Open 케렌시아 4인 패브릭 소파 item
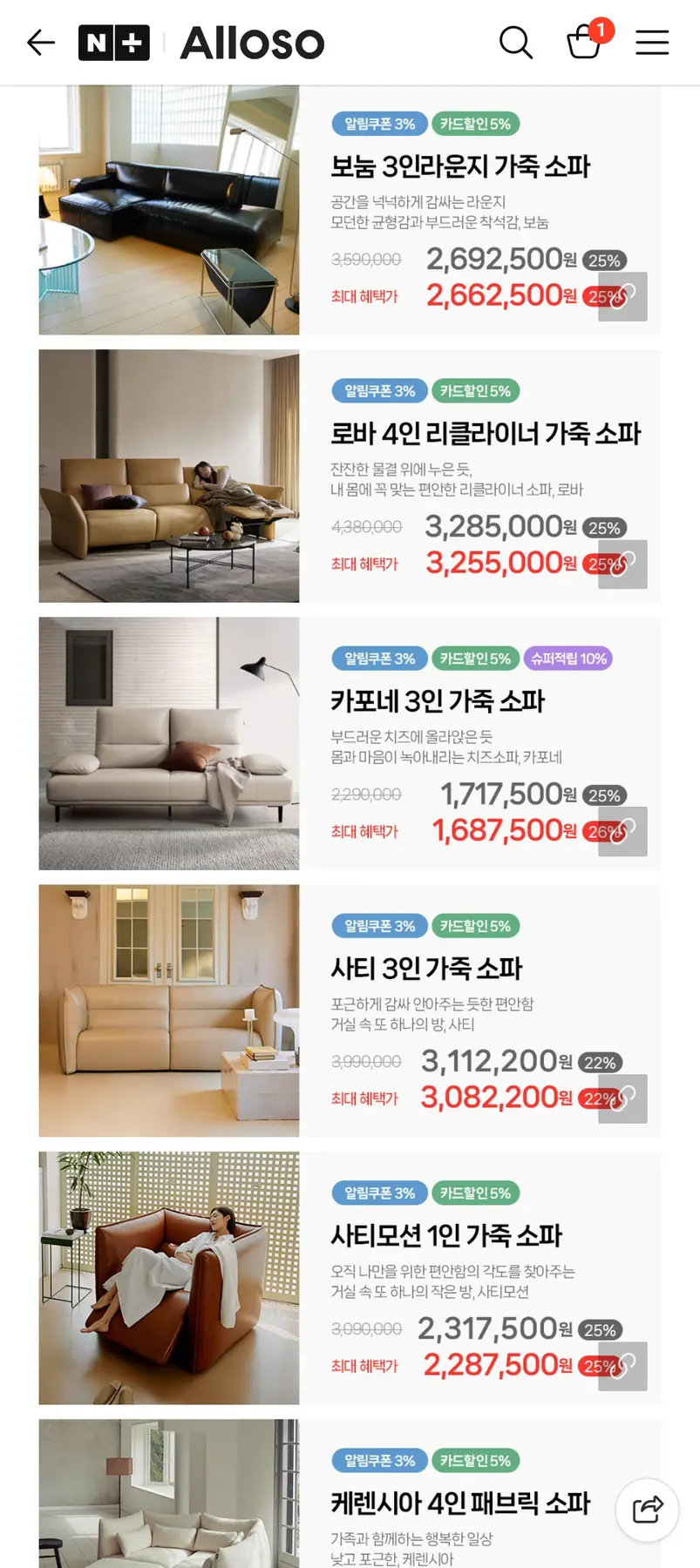Viewport: 700px width, 1568px height. point(459,1504)
